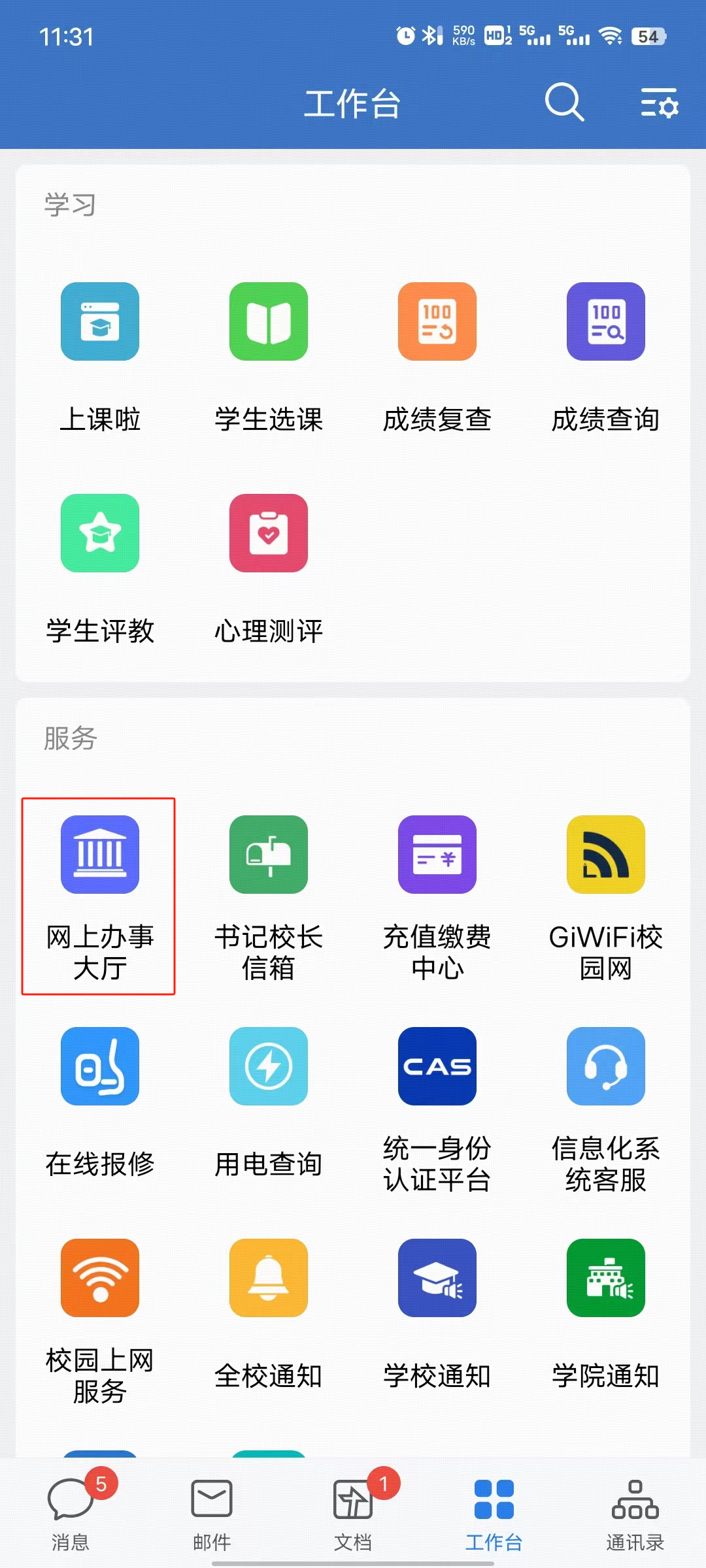Open 学生评教
706x1568 pixels.
coord(100,533)
